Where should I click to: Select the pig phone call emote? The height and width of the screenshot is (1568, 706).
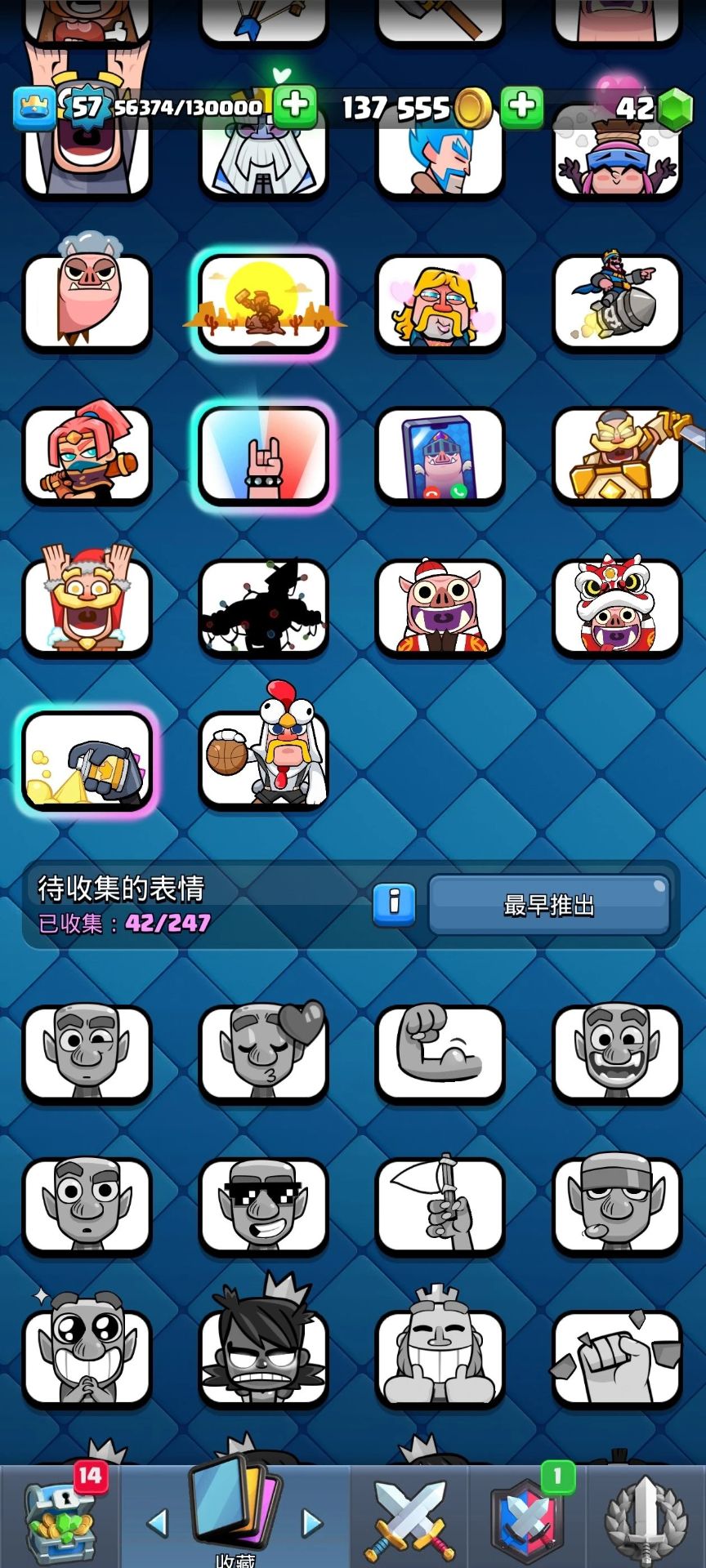point(440,456)
